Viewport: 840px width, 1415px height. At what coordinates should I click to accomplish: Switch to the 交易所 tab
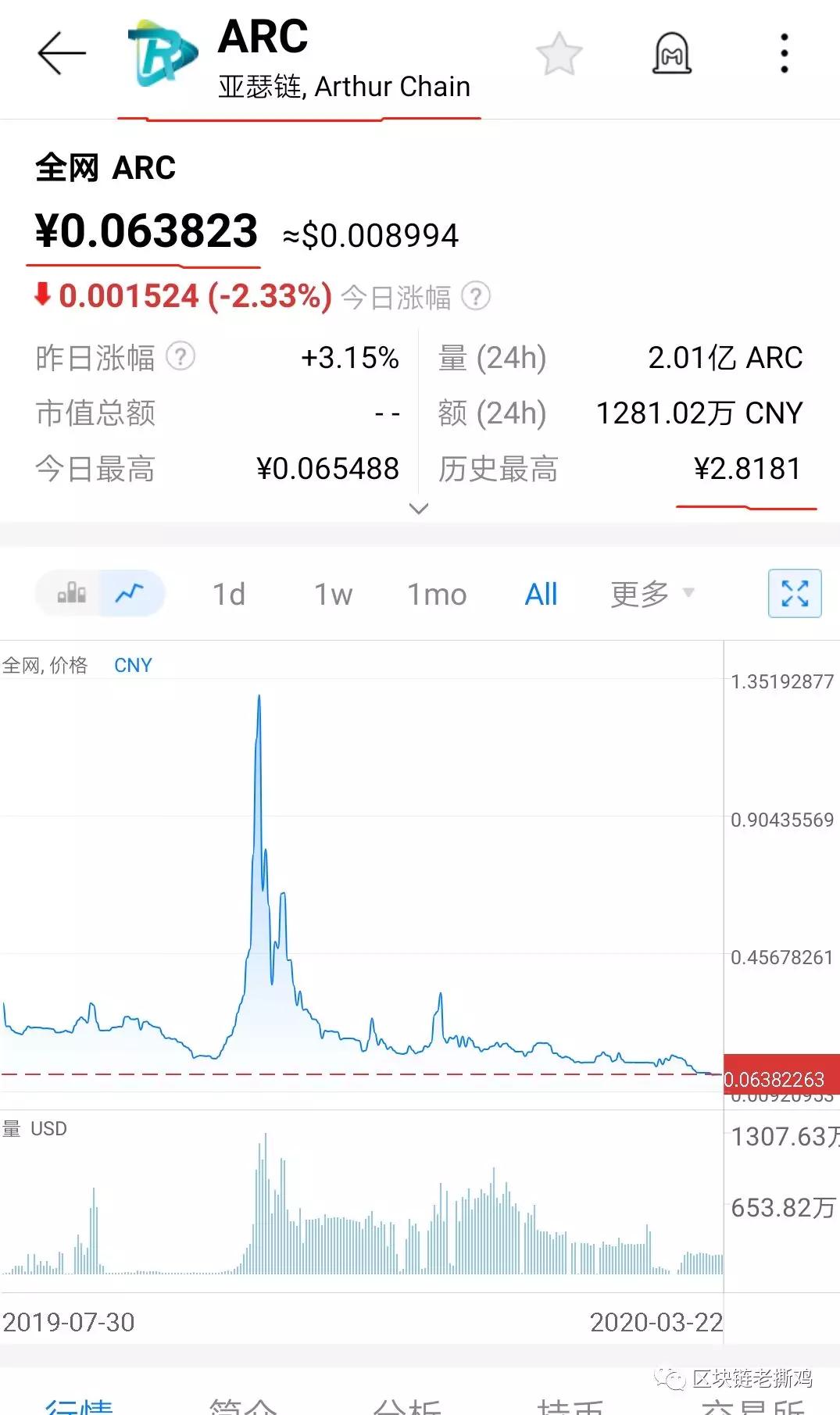pos(753,1406)
